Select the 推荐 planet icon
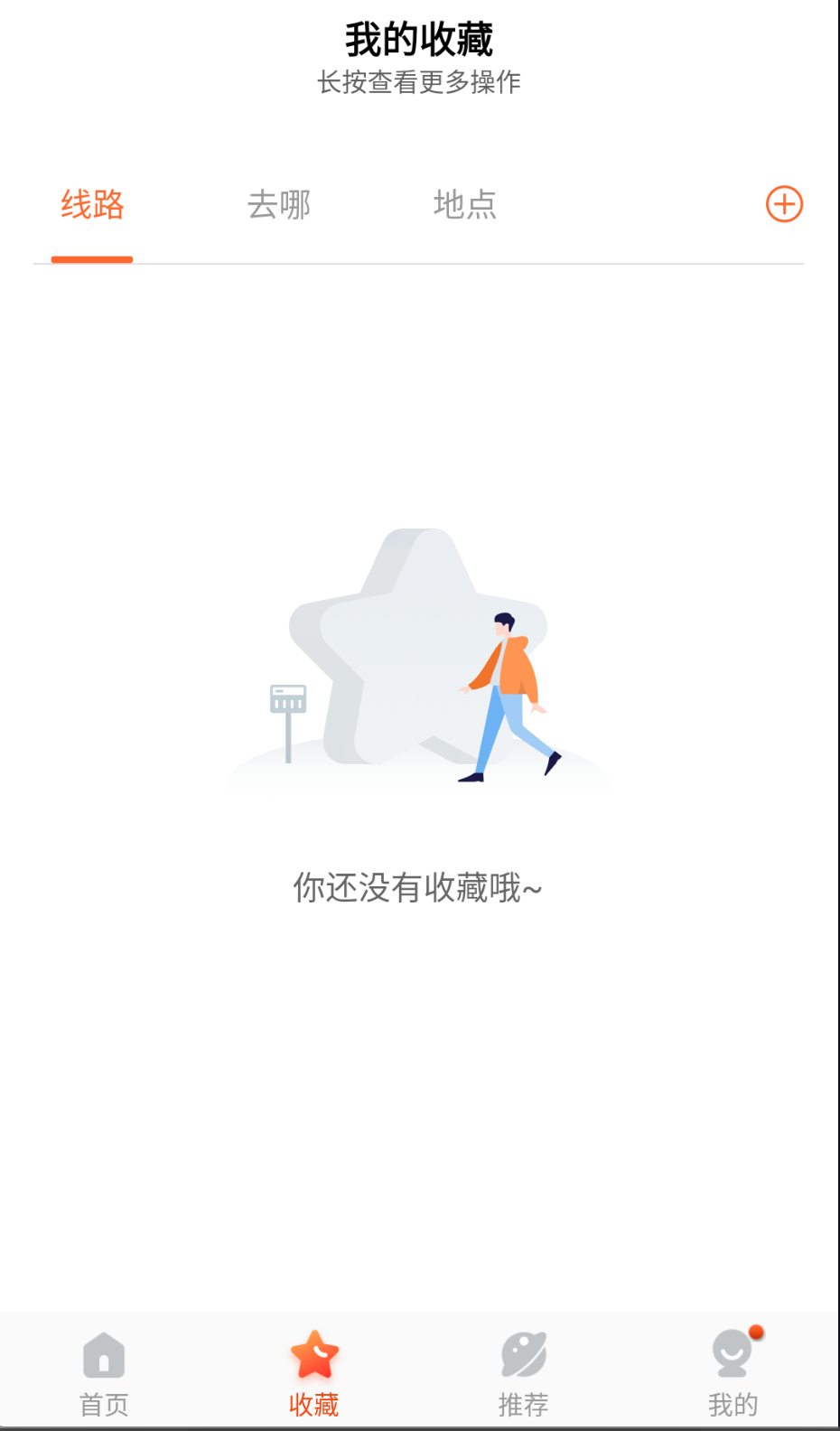840x1431 pixels. pos(525,1352)
